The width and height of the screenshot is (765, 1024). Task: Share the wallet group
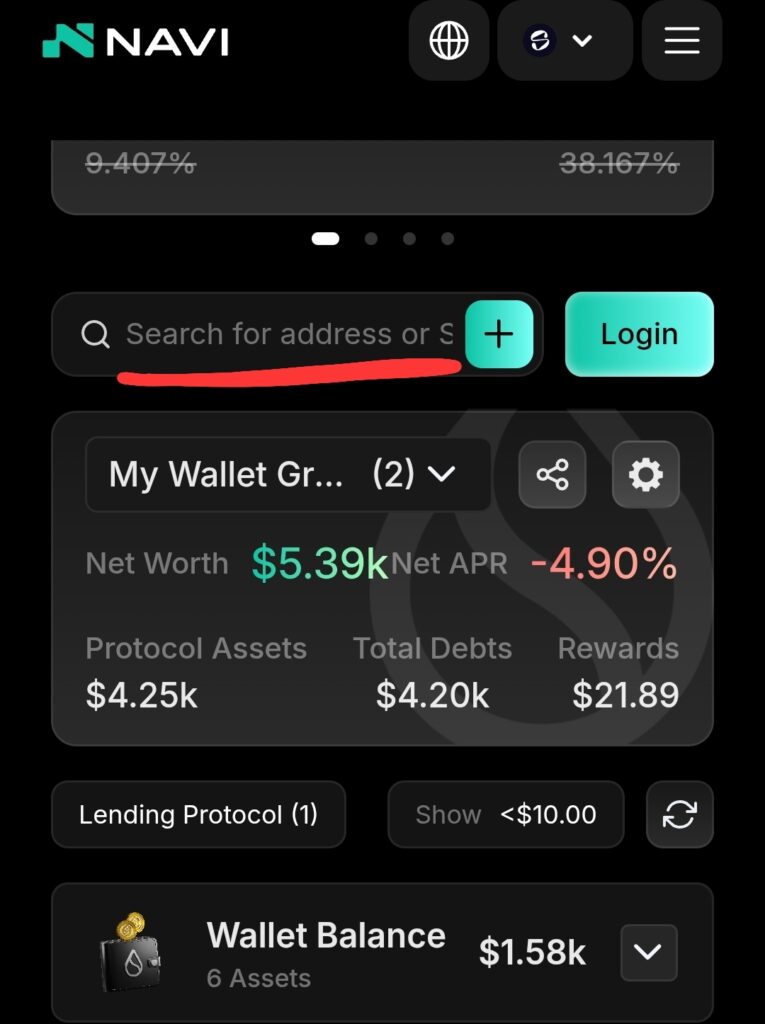(552, 474)
